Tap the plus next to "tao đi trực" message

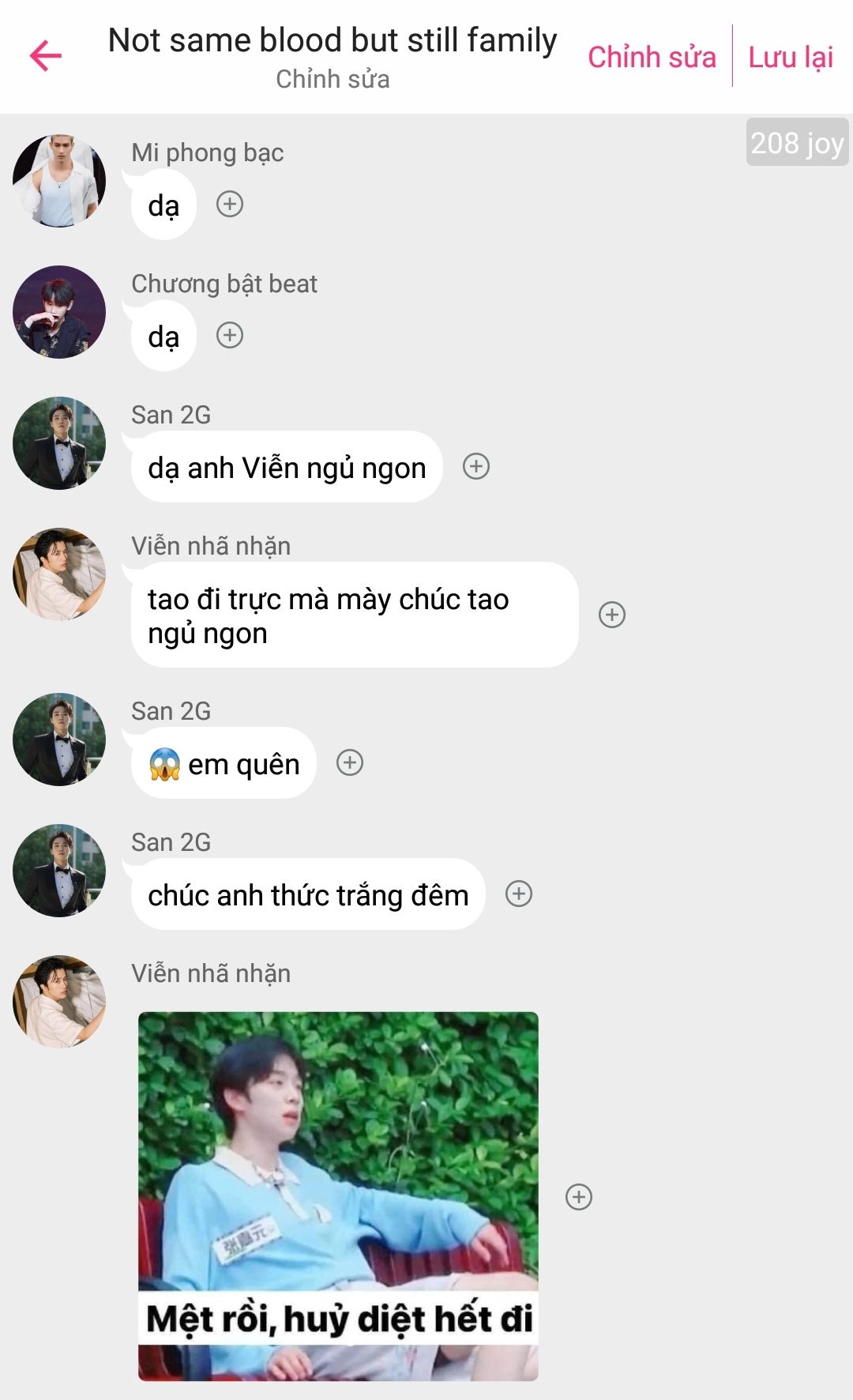612,615
